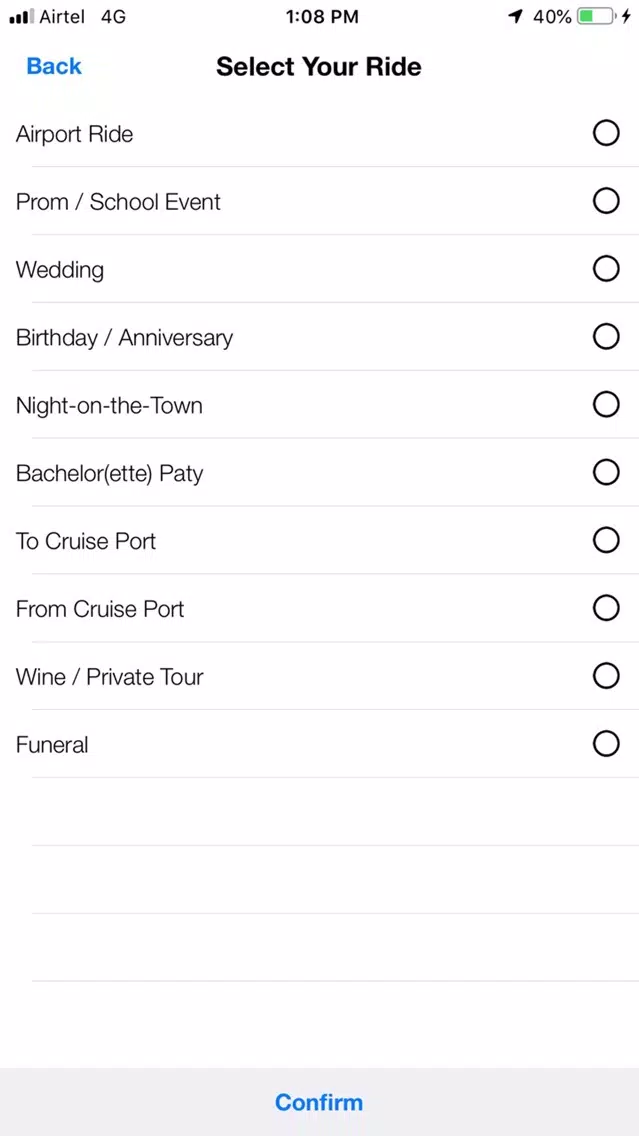Choose Night-on-the-Town
The width and height of the screenshot is (639, 1136).
[x=320, y=404]
